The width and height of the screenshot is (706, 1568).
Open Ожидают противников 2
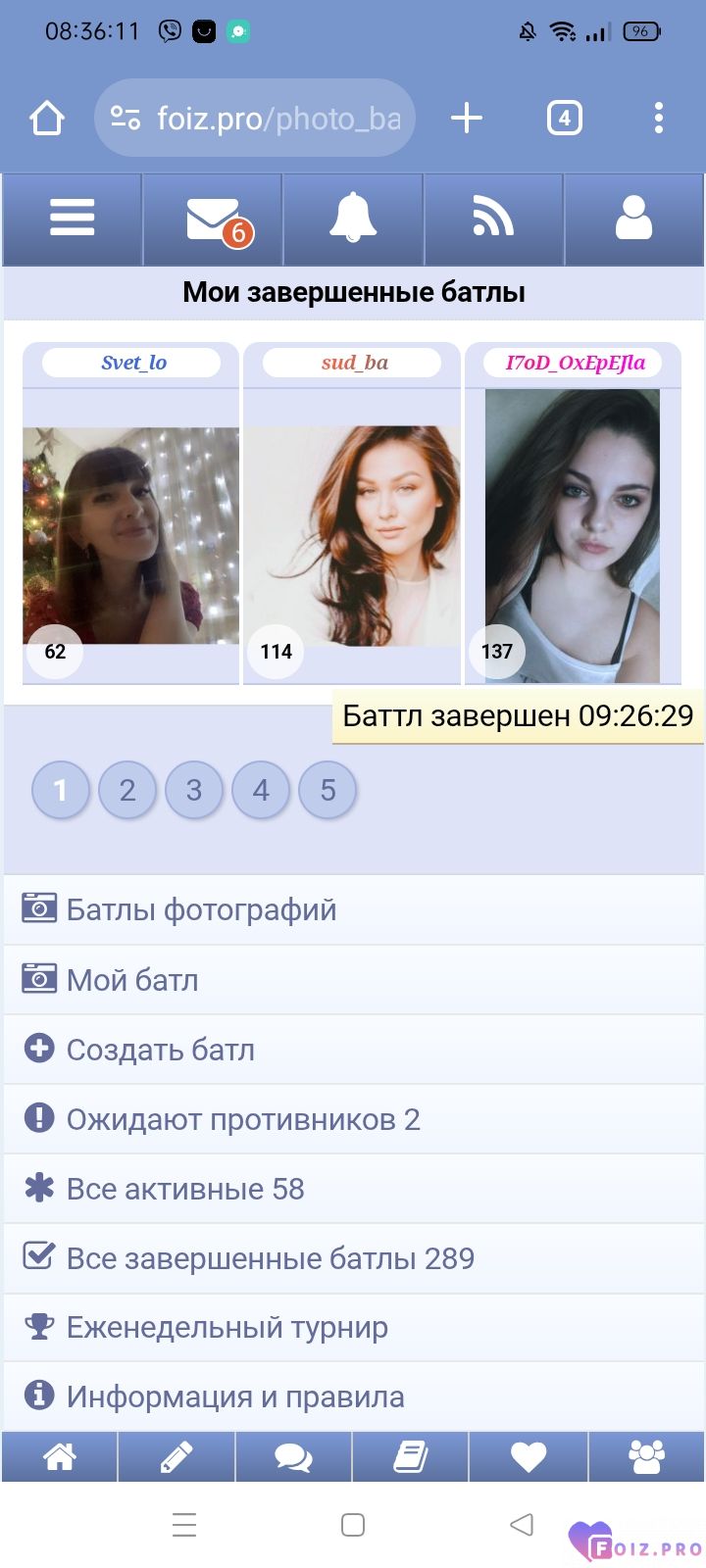(242, 1119)
